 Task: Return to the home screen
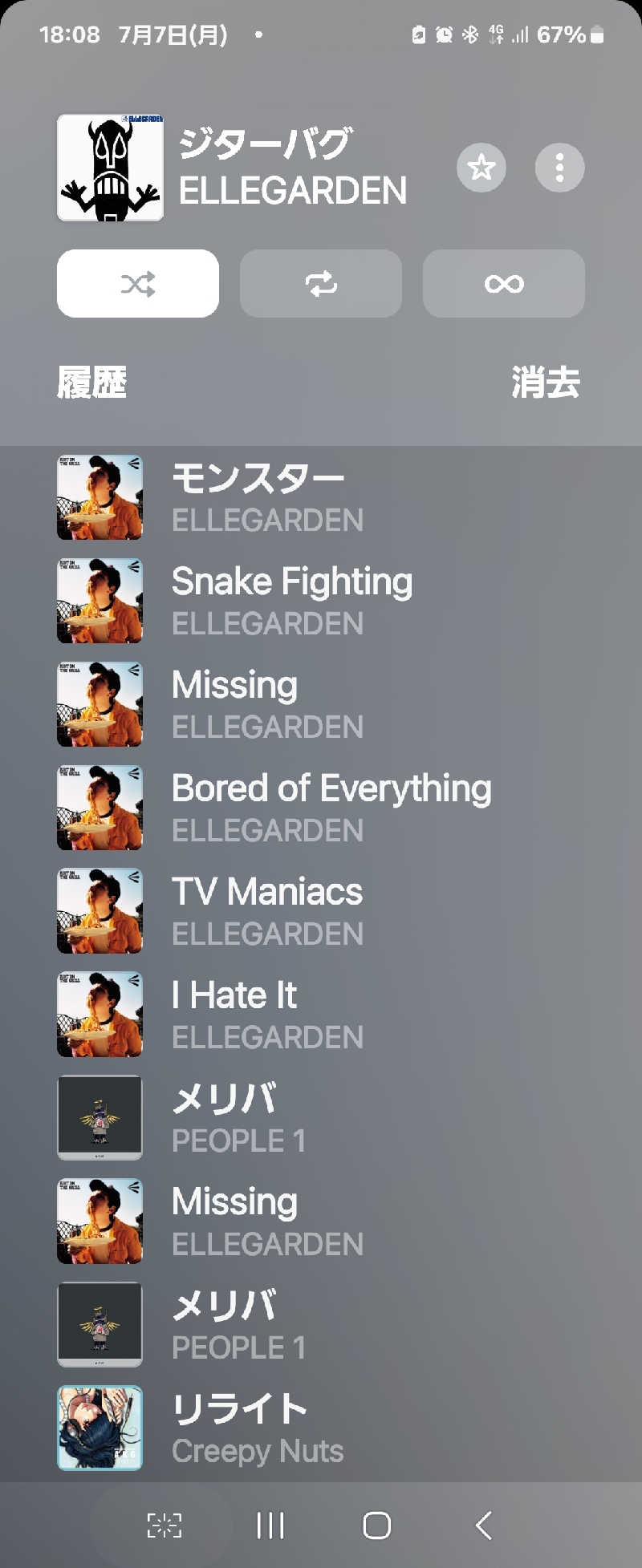click(x=376, y=1525)
